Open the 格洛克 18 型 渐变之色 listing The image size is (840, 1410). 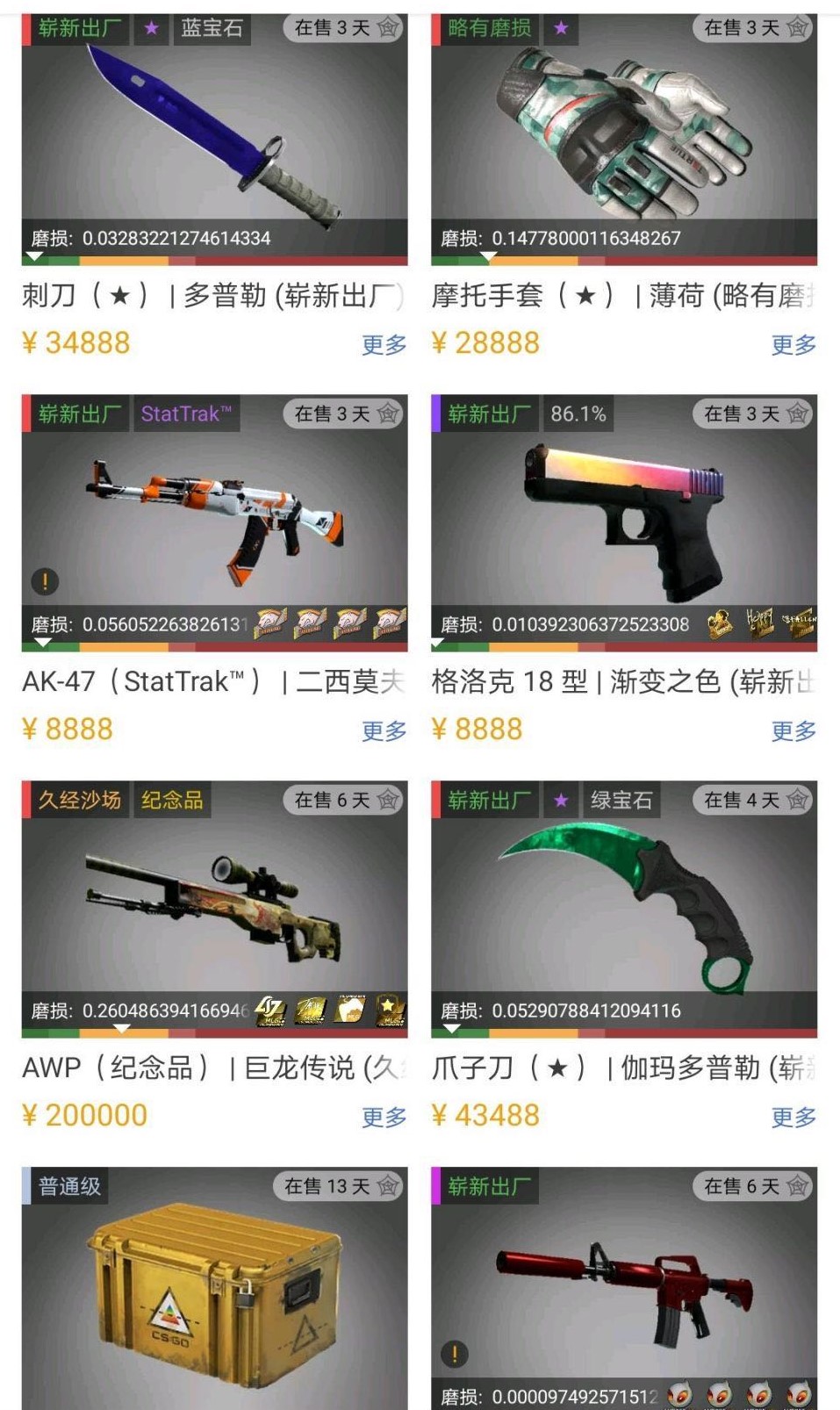(623, 518)
